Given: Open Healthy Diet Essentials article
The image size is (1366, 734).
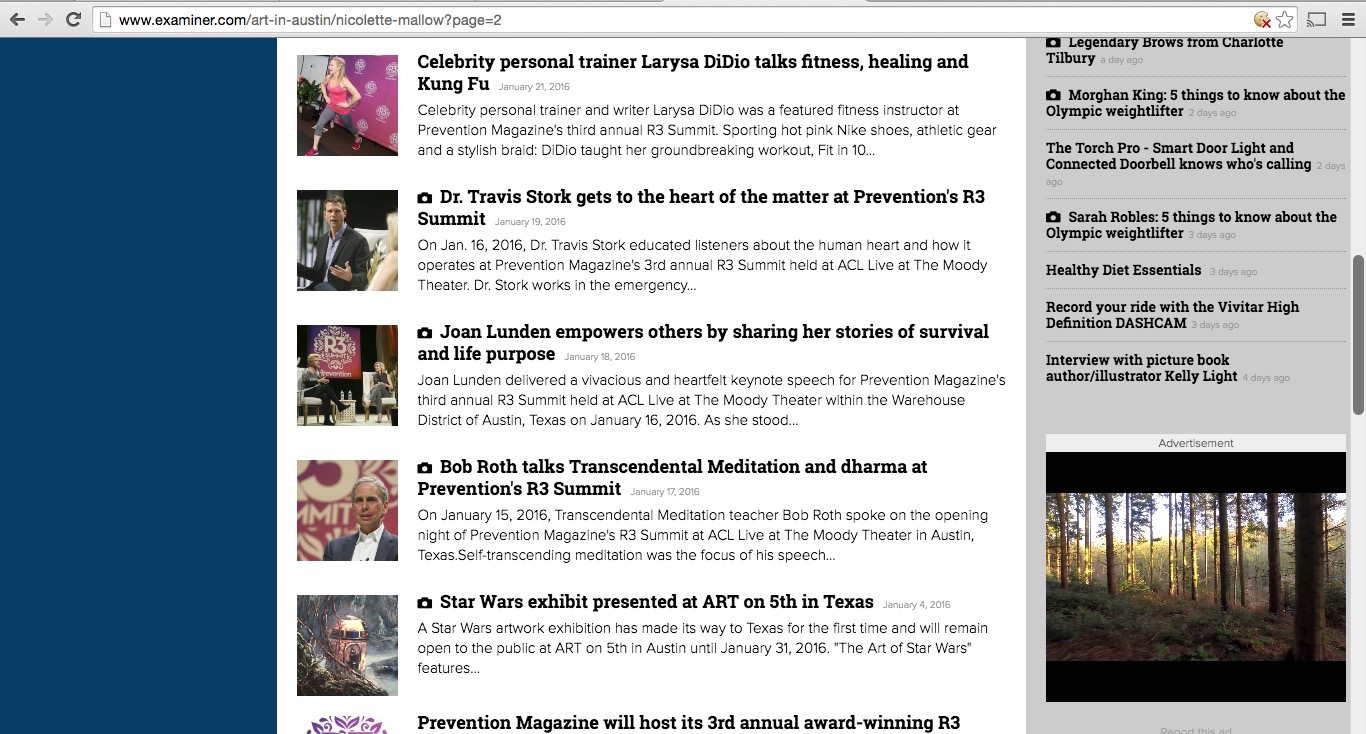Looking at the screenshot, I should tap(1123, 270).
